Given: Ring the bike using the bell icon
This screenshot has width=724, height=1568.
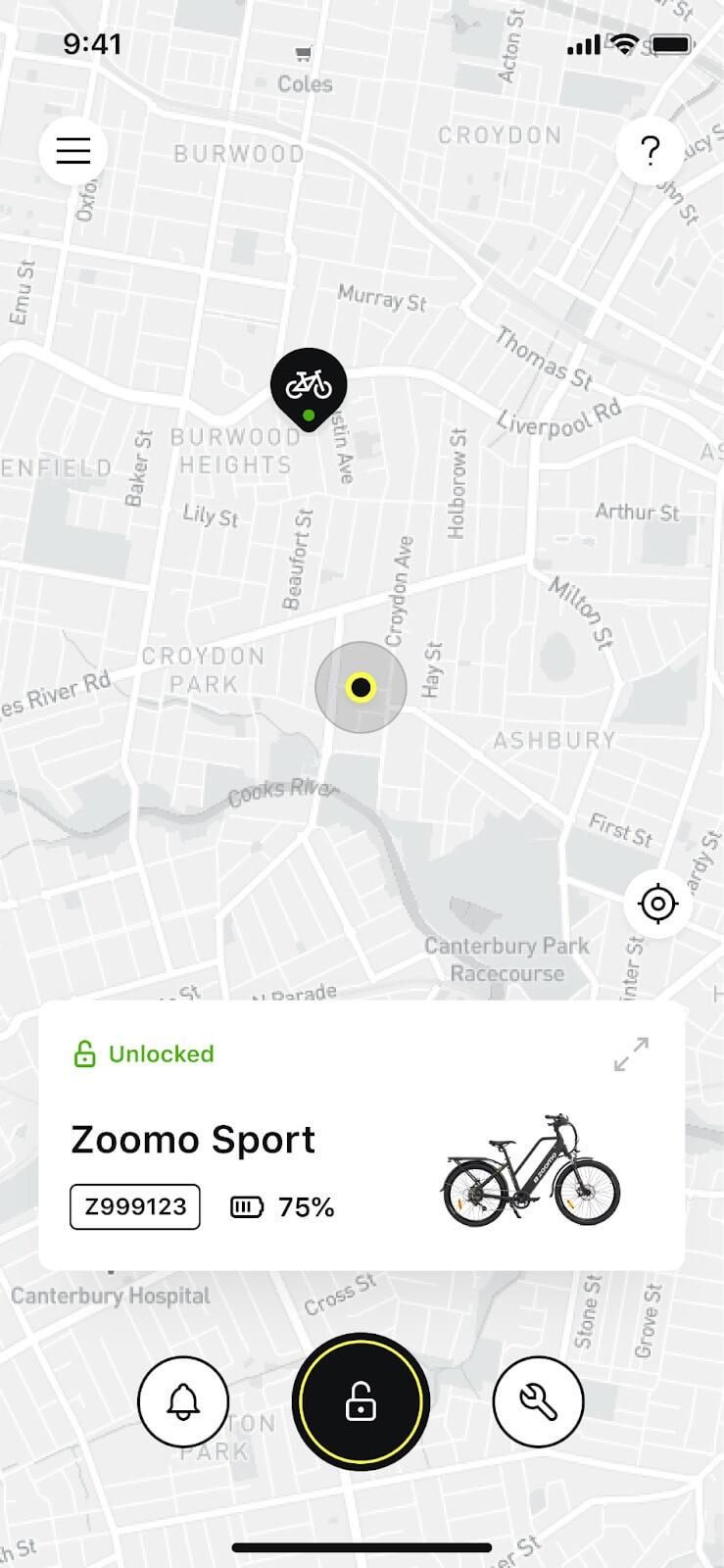Looking at the screenshot, I should tap(183, 1401).
